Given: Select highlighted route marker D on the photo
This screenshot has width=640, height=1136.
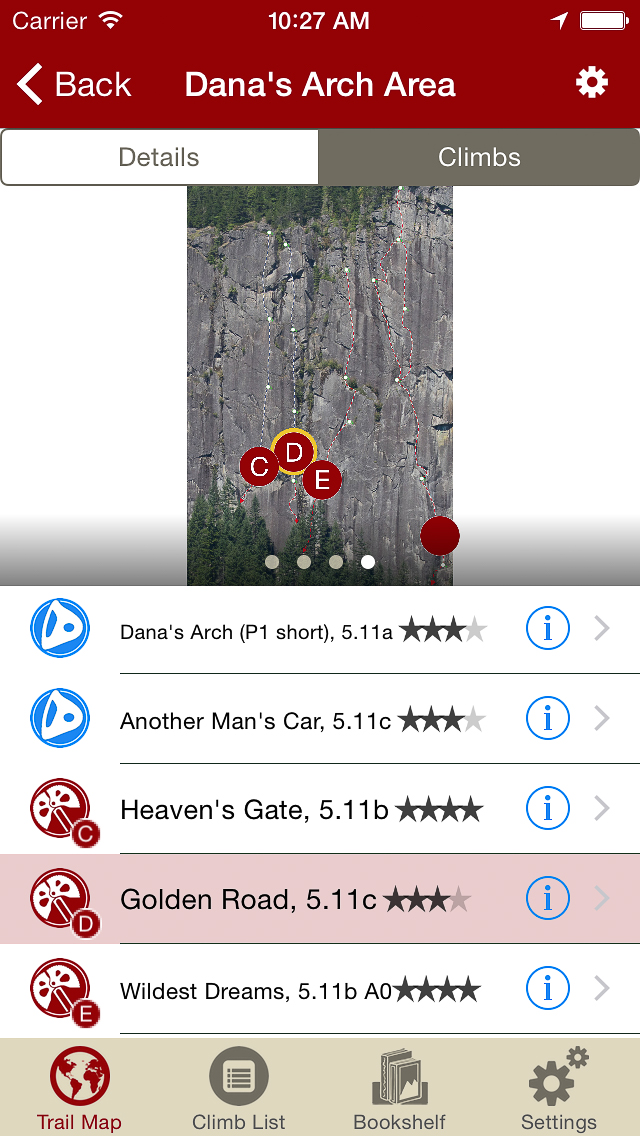Looking at the screenshot, I should 294,452.
